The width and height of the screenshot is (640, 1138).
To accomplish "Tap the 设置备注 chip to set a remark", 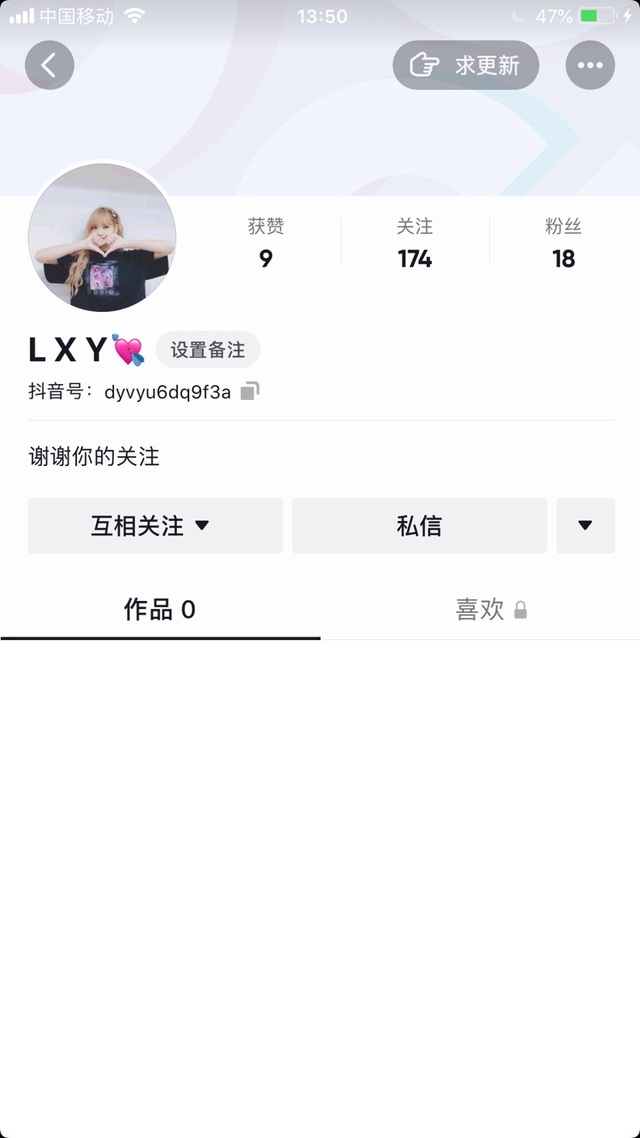I will click(x=208, y=350).
